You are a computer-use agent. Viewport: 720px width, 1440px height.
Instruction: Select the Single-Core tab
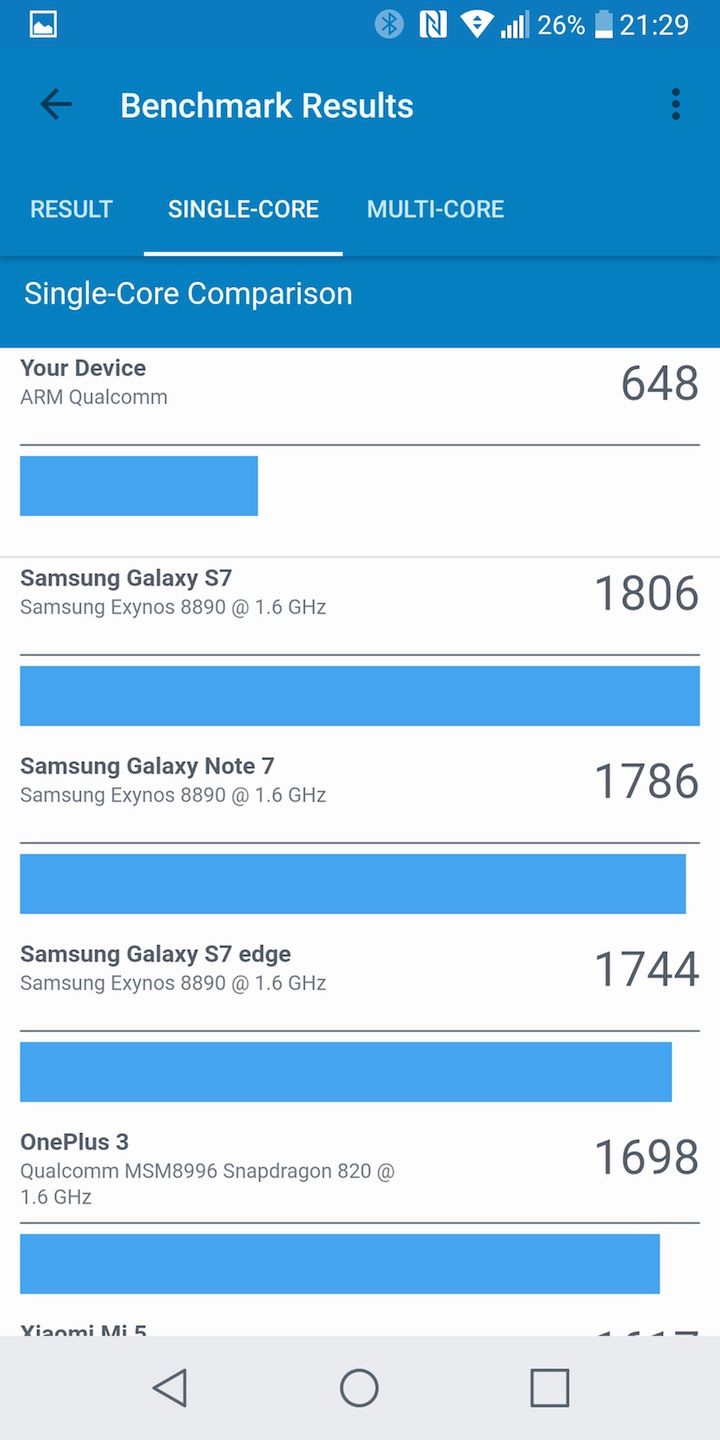(243, 209)
